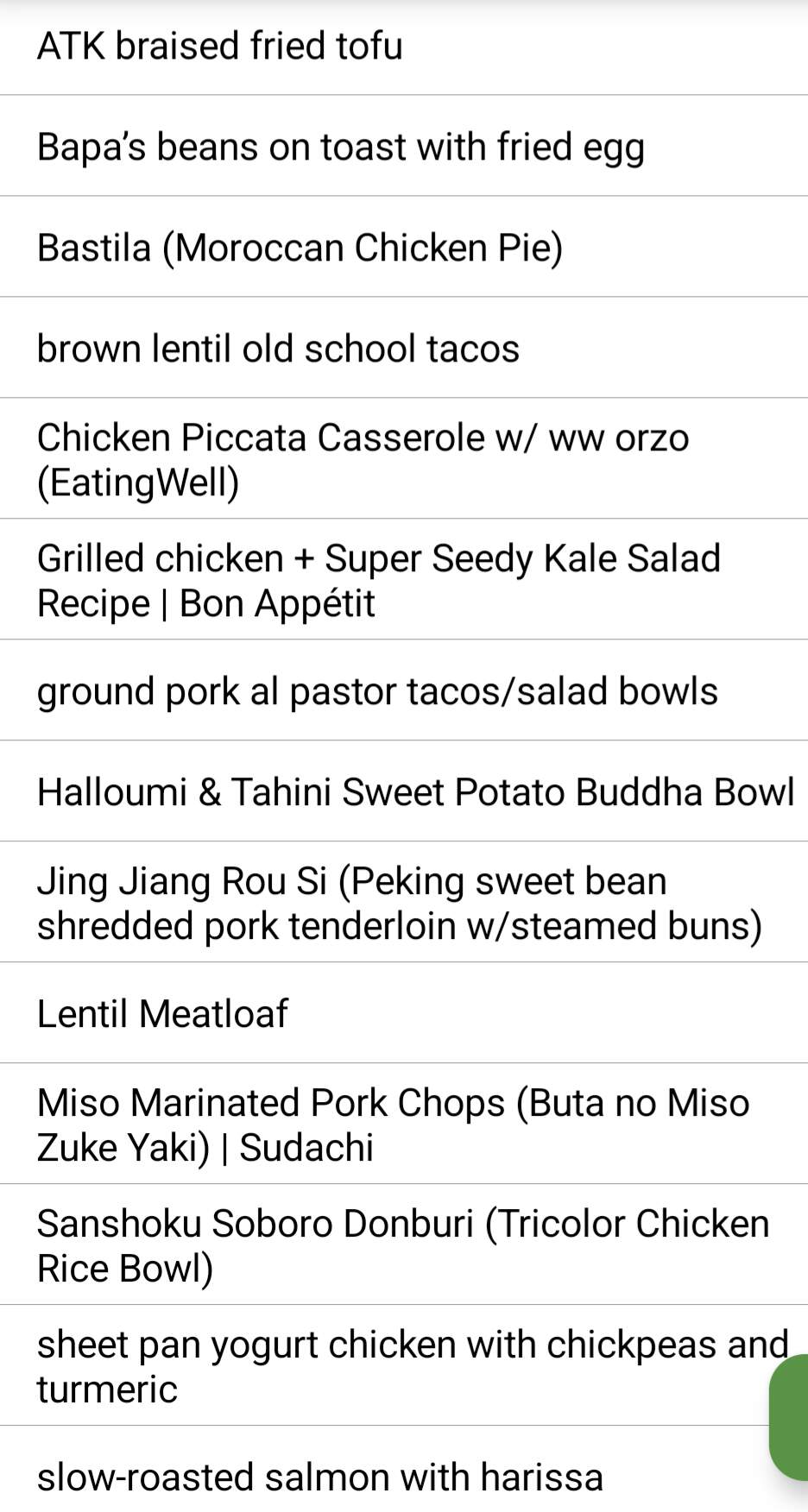This screenshot has height=1512, width=808.
Task: Select Grilled chicken + Super Seedy Kale Salad
Action: (378, 580)
